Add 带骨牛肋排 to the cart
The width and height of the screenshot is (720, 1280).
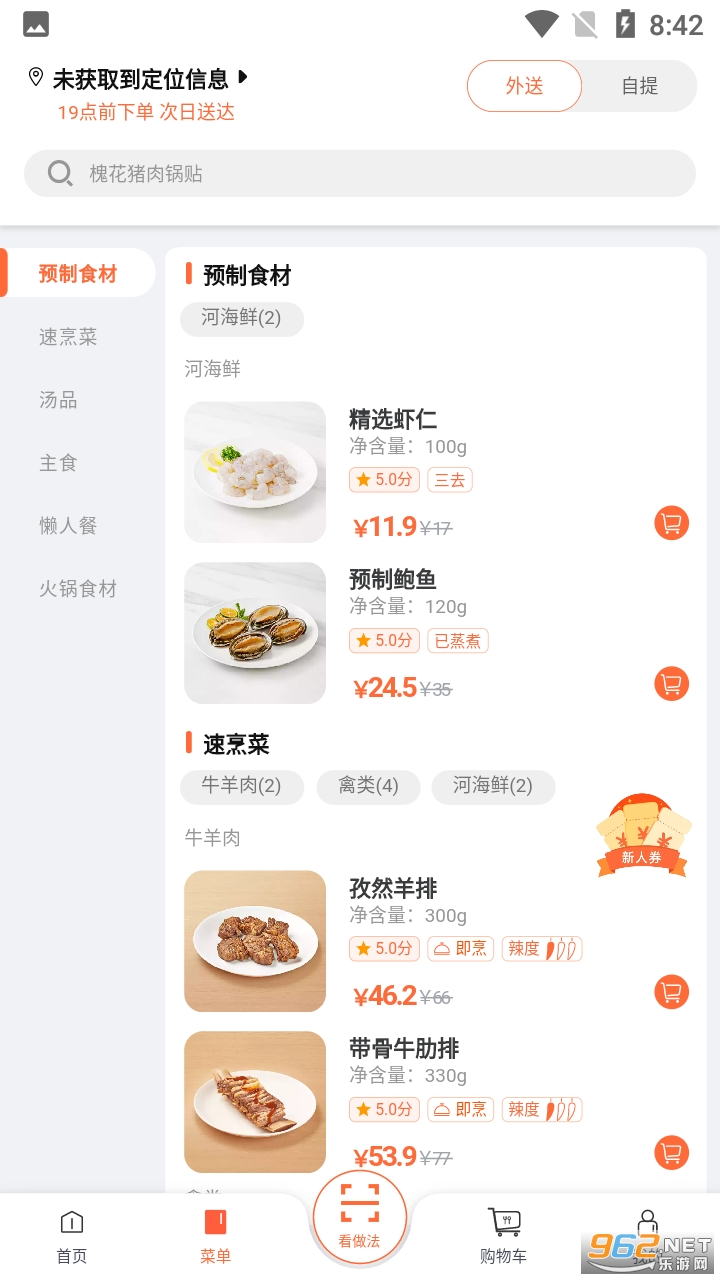[x=671, y=1152]
